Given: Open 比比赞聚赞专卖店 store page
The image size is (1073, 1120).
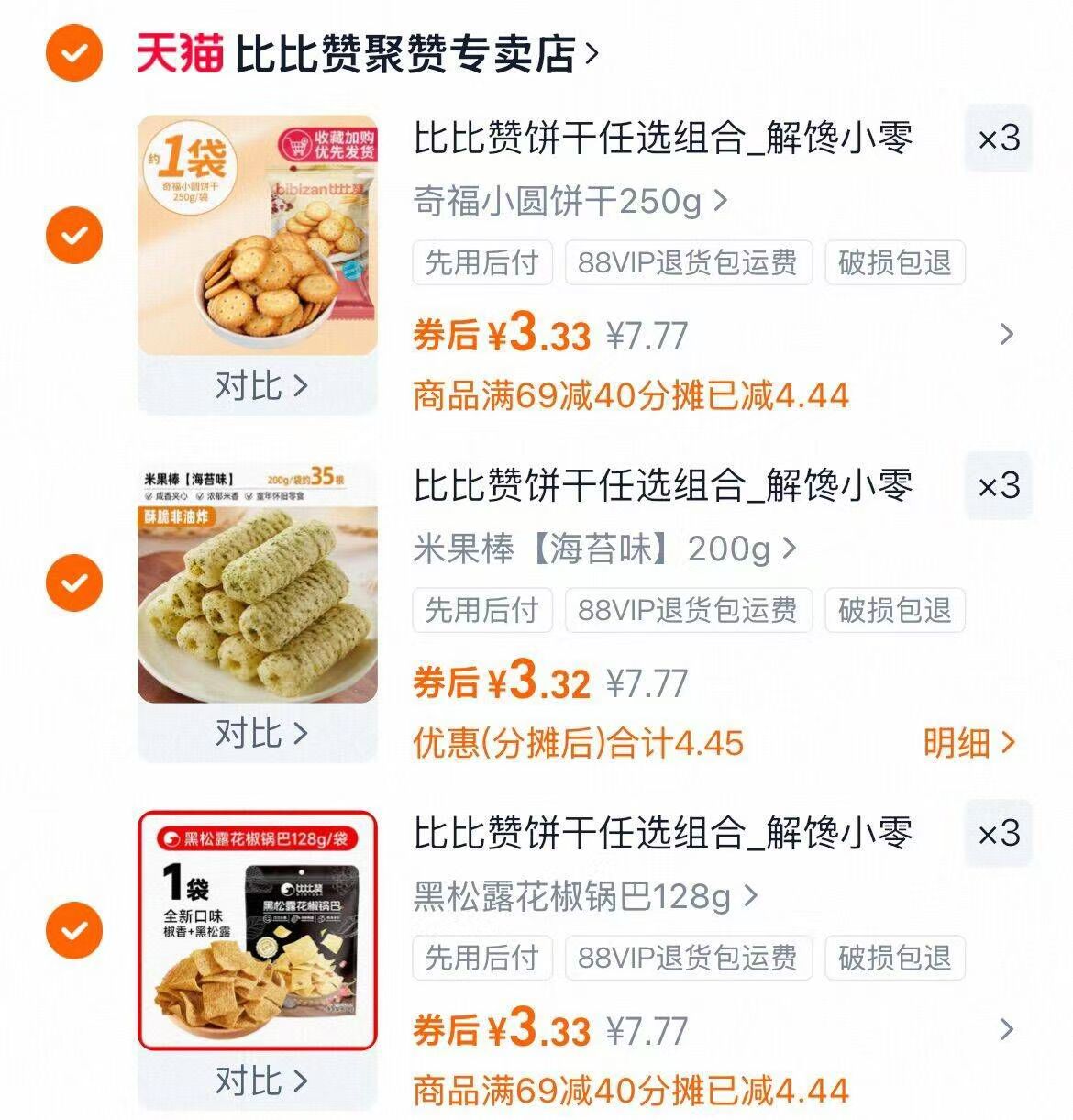Looking at the screenshot, I should click(408, 52).
